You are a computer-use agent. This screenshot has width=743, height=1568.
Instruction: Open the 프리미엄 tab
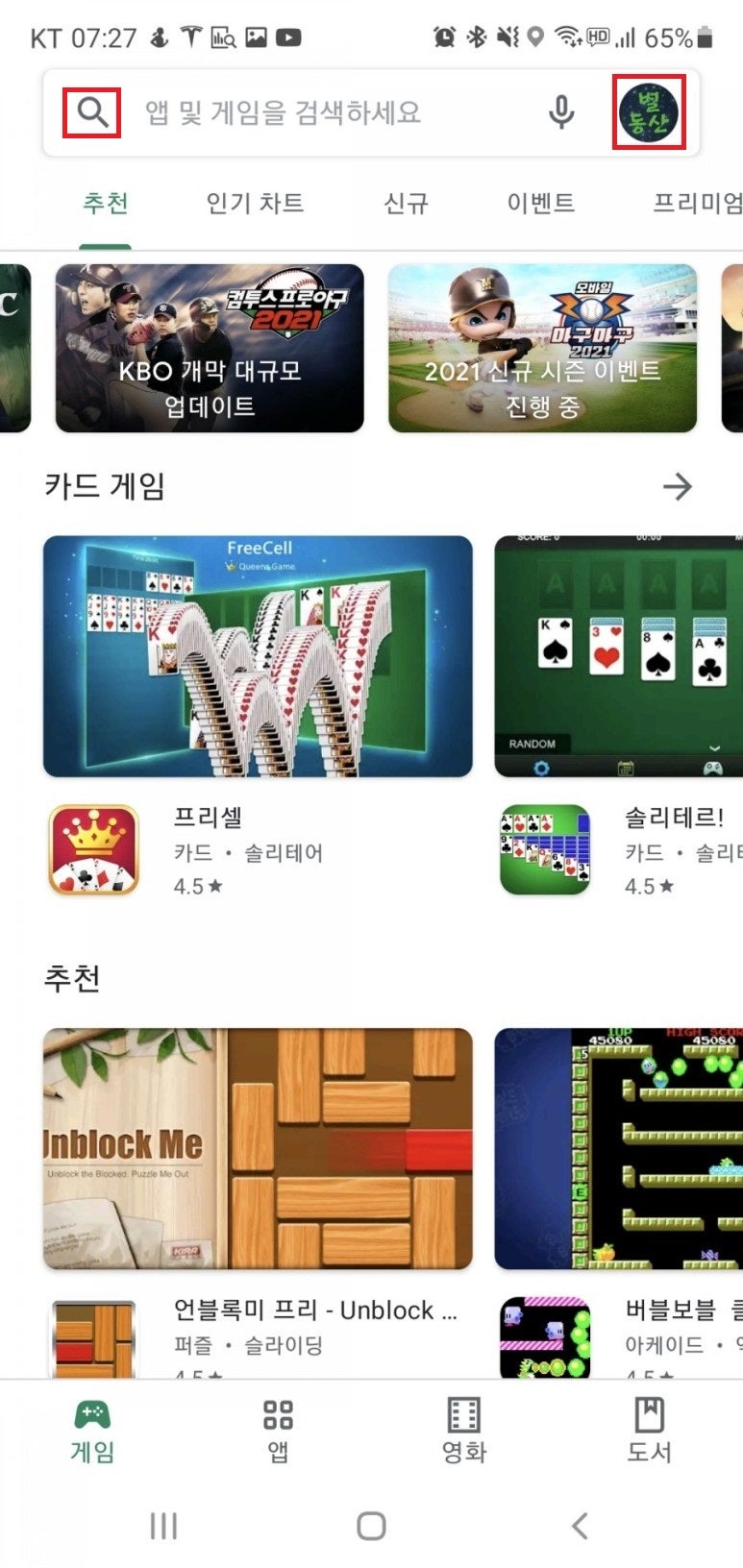(697, 203)
